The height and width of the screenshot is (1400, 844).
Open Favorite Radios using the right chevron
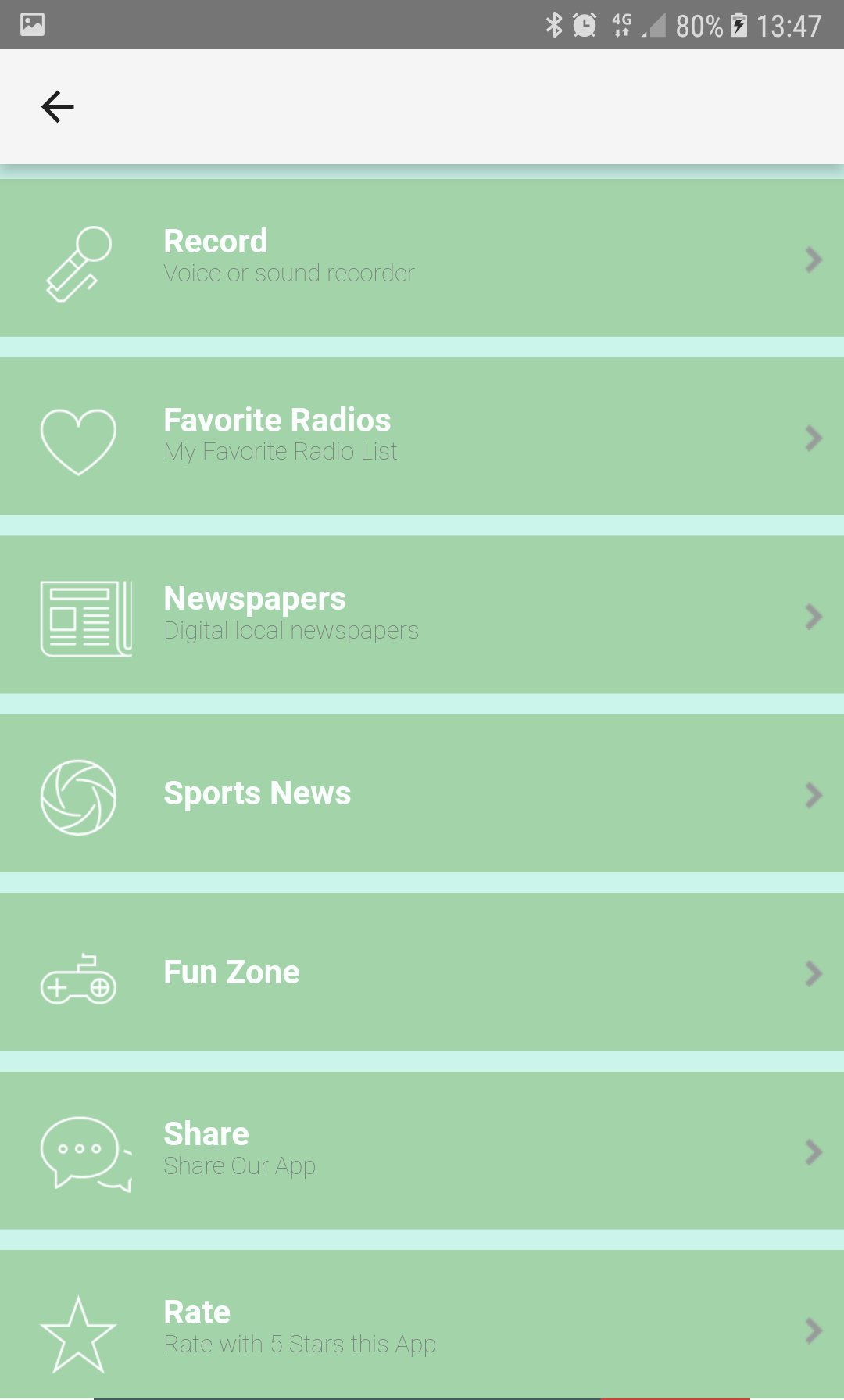click(x=814, y=439)
